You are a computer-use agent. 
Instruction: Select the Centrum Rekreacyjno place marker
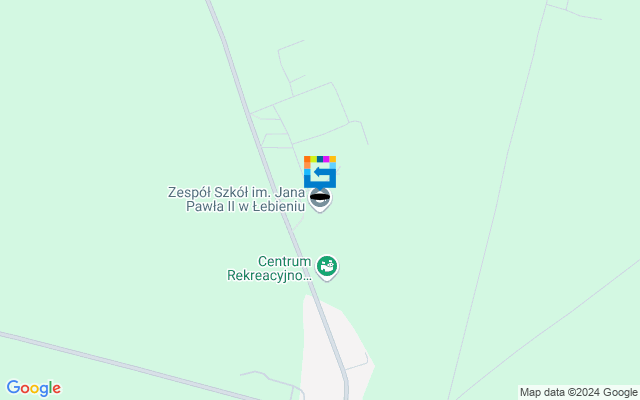(327, 267)
